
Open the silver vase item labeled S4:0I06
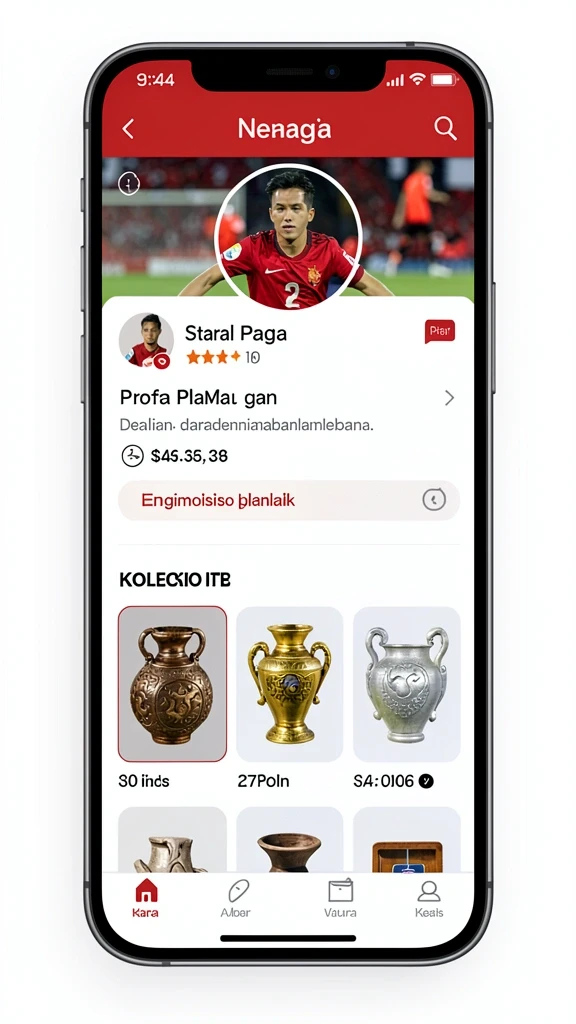tap(407, 684)
